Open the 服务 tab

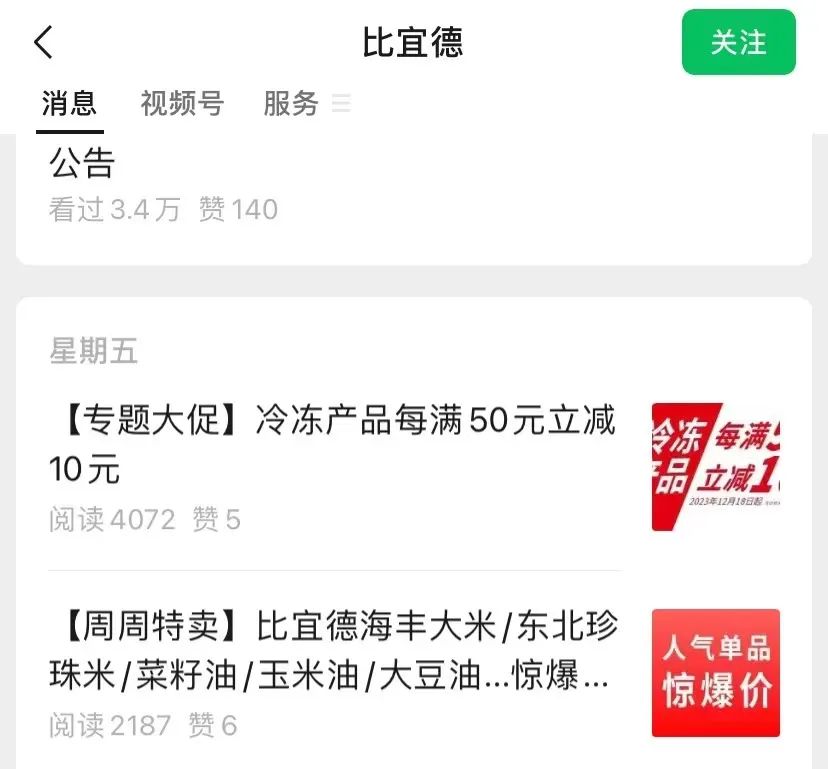click(x=291, y=104)
